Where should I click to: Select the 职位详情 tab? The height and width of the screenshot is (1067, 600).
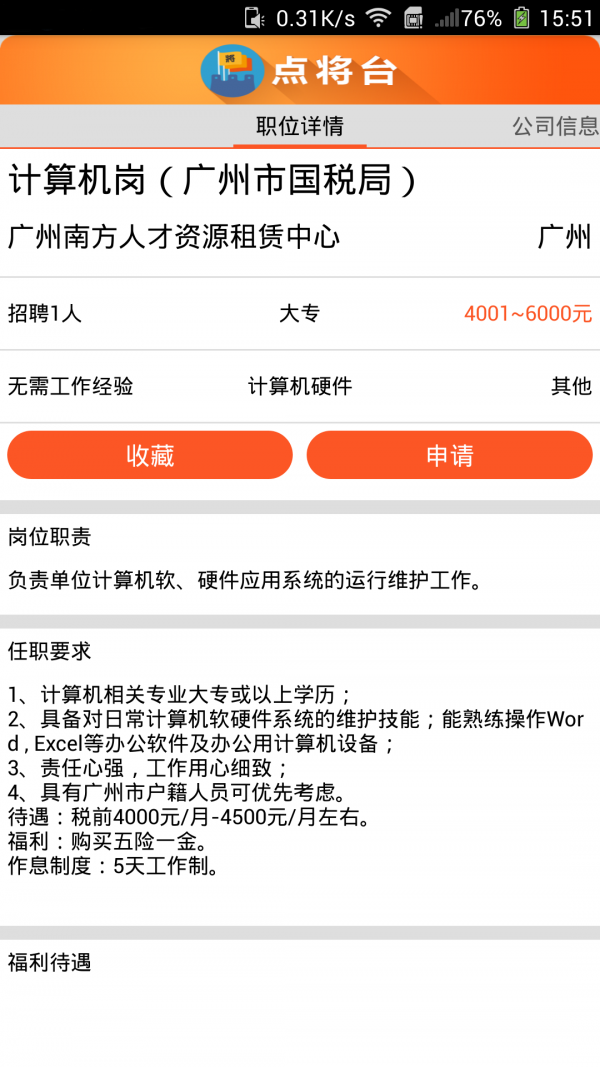(x=300, y=127)
